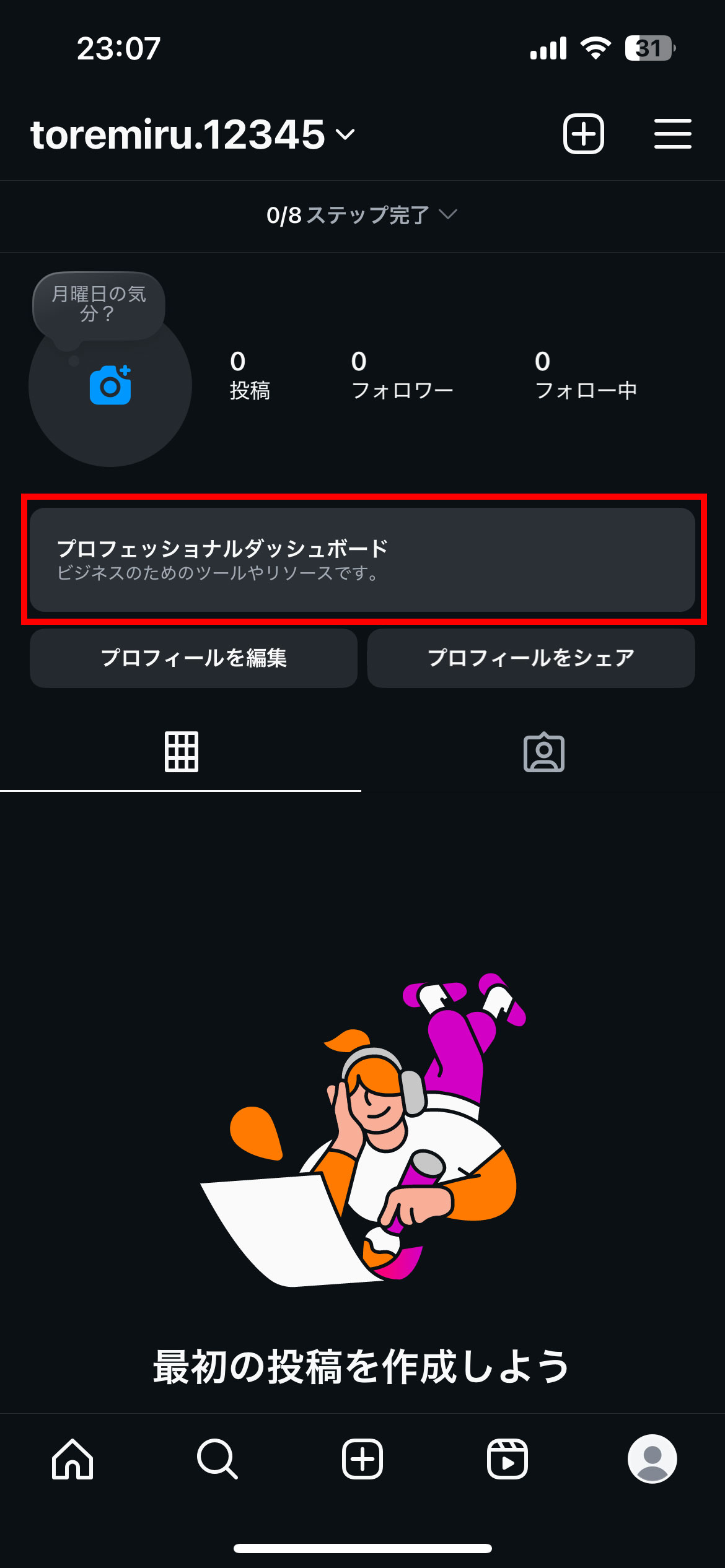725x1568 pixels.
Task: Switch to the tagged photos tab
Action: [543, 752]
